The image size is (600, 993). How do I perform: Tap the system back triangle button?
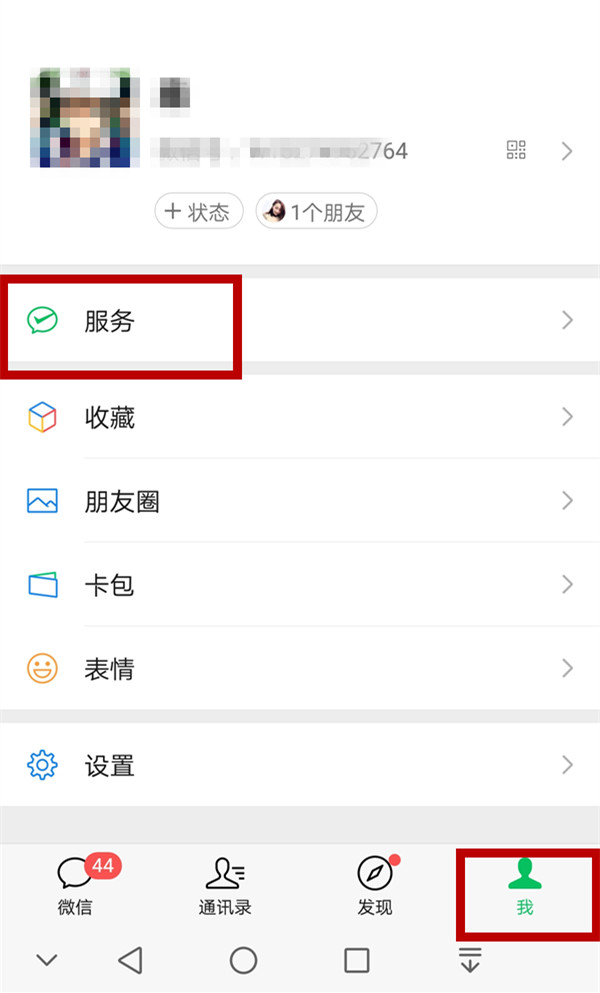(x=130, y=961)
